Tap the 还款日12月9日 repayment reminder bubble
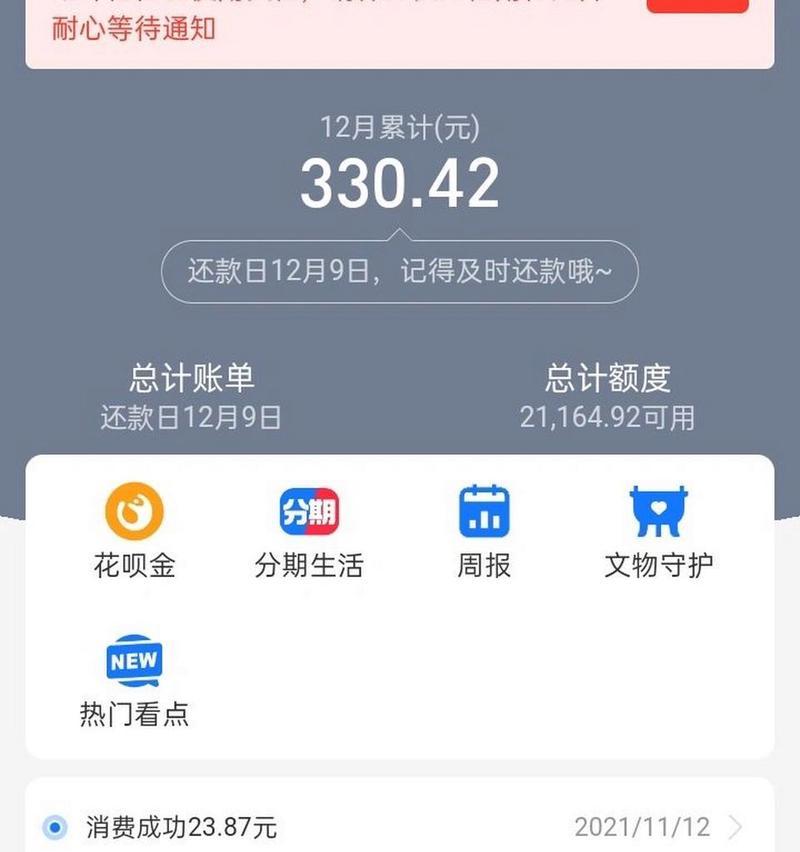Image resolution: width=800 pixels, height=852 pixels. click(399, 271)
